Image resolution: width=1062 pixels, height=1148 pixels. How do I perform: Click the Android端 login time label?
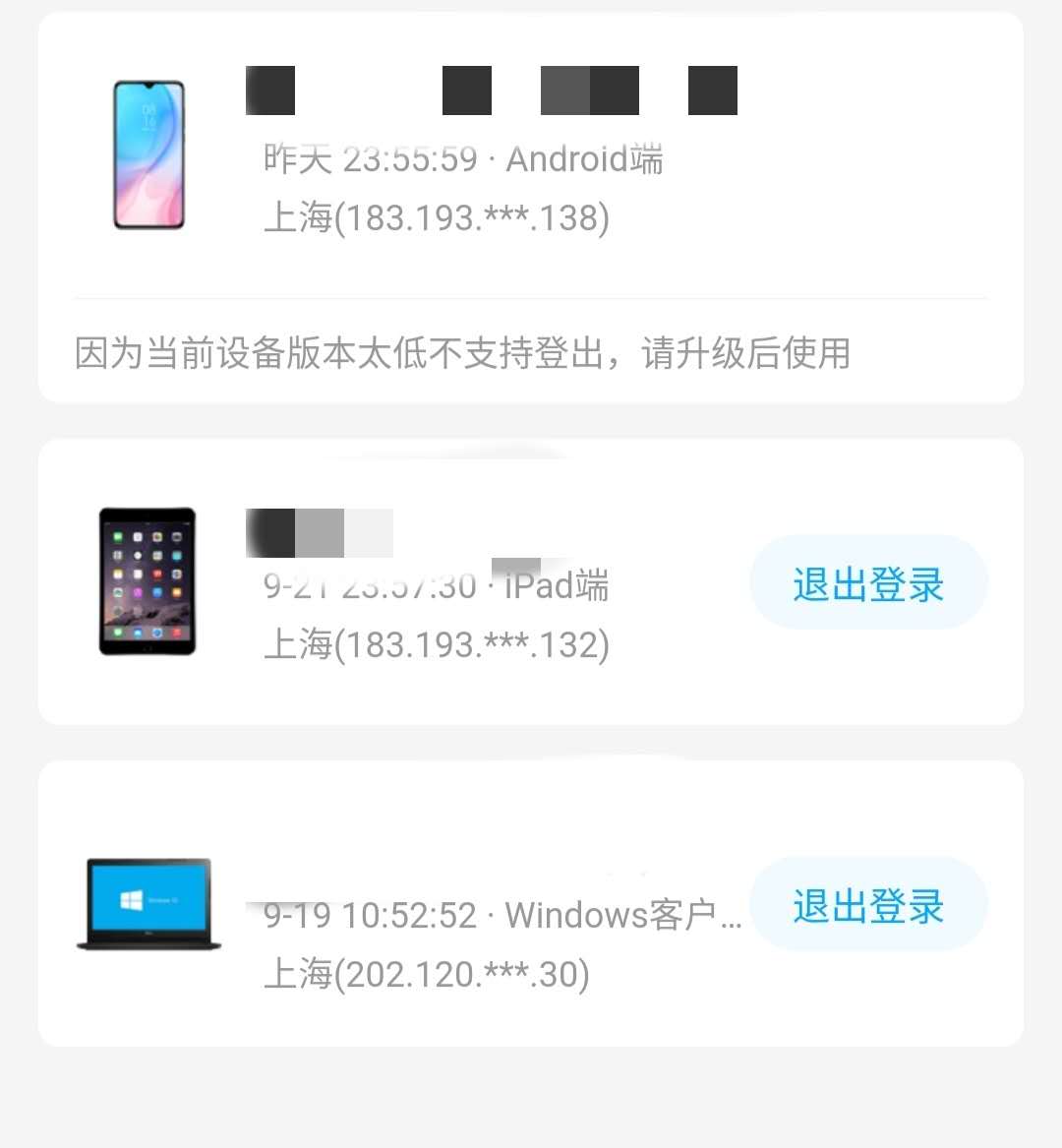click(467, 159)
